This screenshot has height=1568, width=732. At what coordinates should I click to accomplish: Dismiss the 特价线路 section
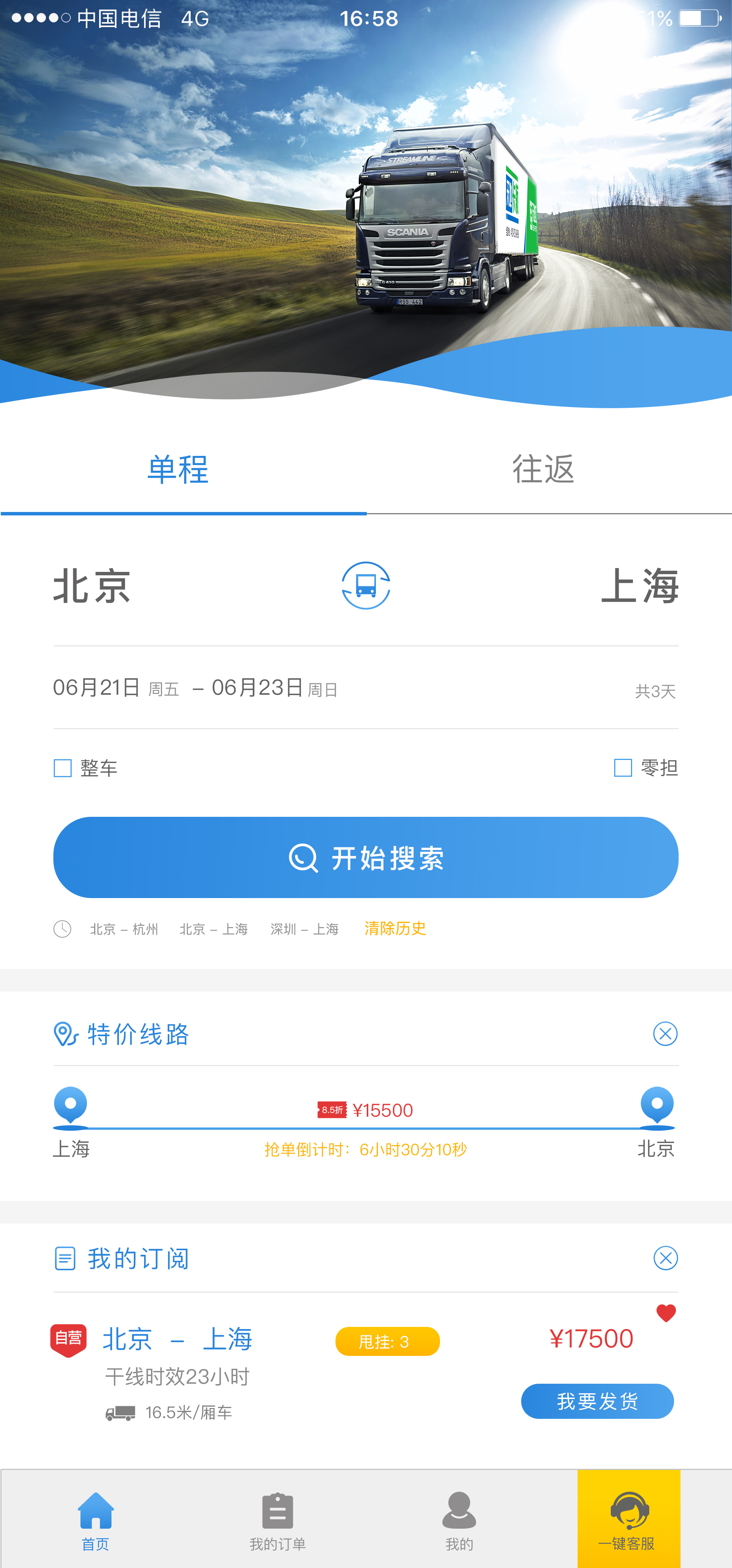point(665,1034)
